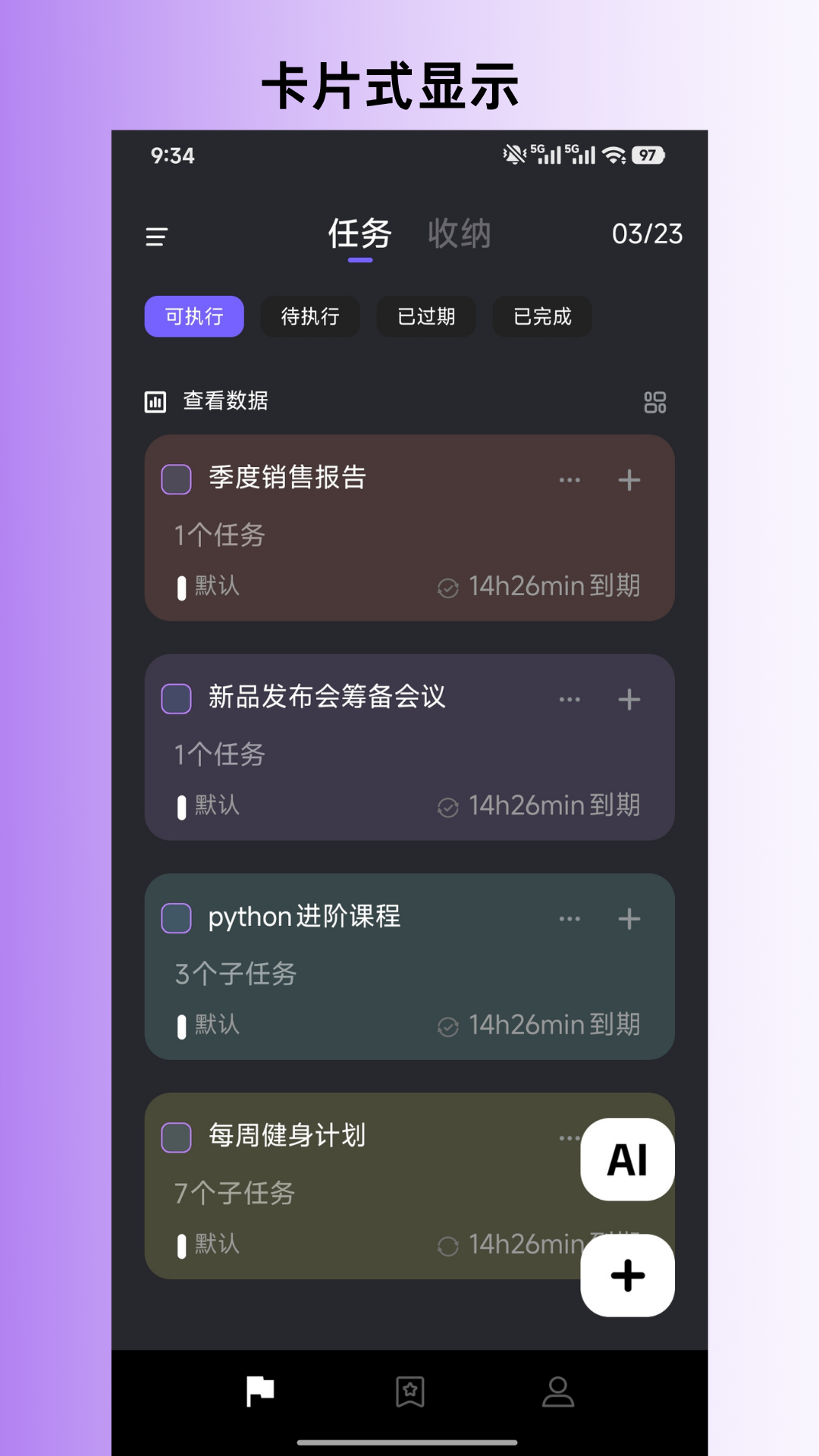
Task: Open more options for 季度销售报告
Action: [569, 479]
